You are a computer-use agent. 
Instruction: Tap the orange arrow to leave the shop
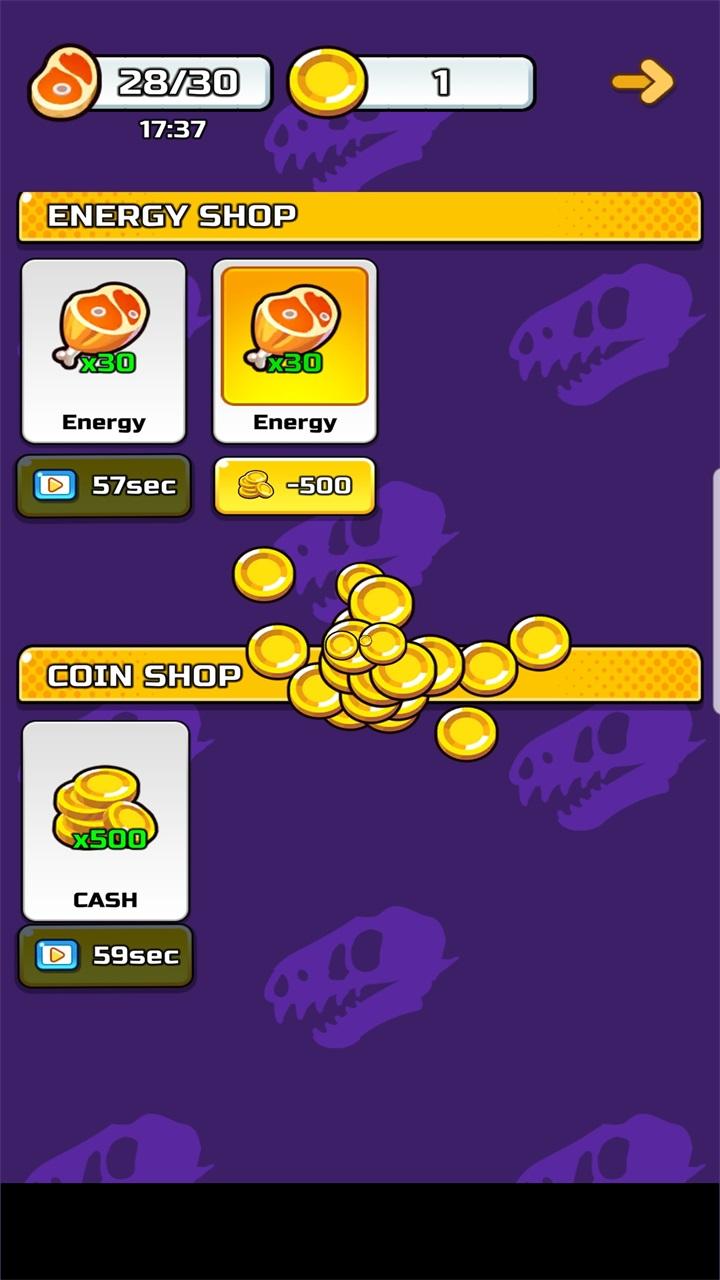point(643,81)
